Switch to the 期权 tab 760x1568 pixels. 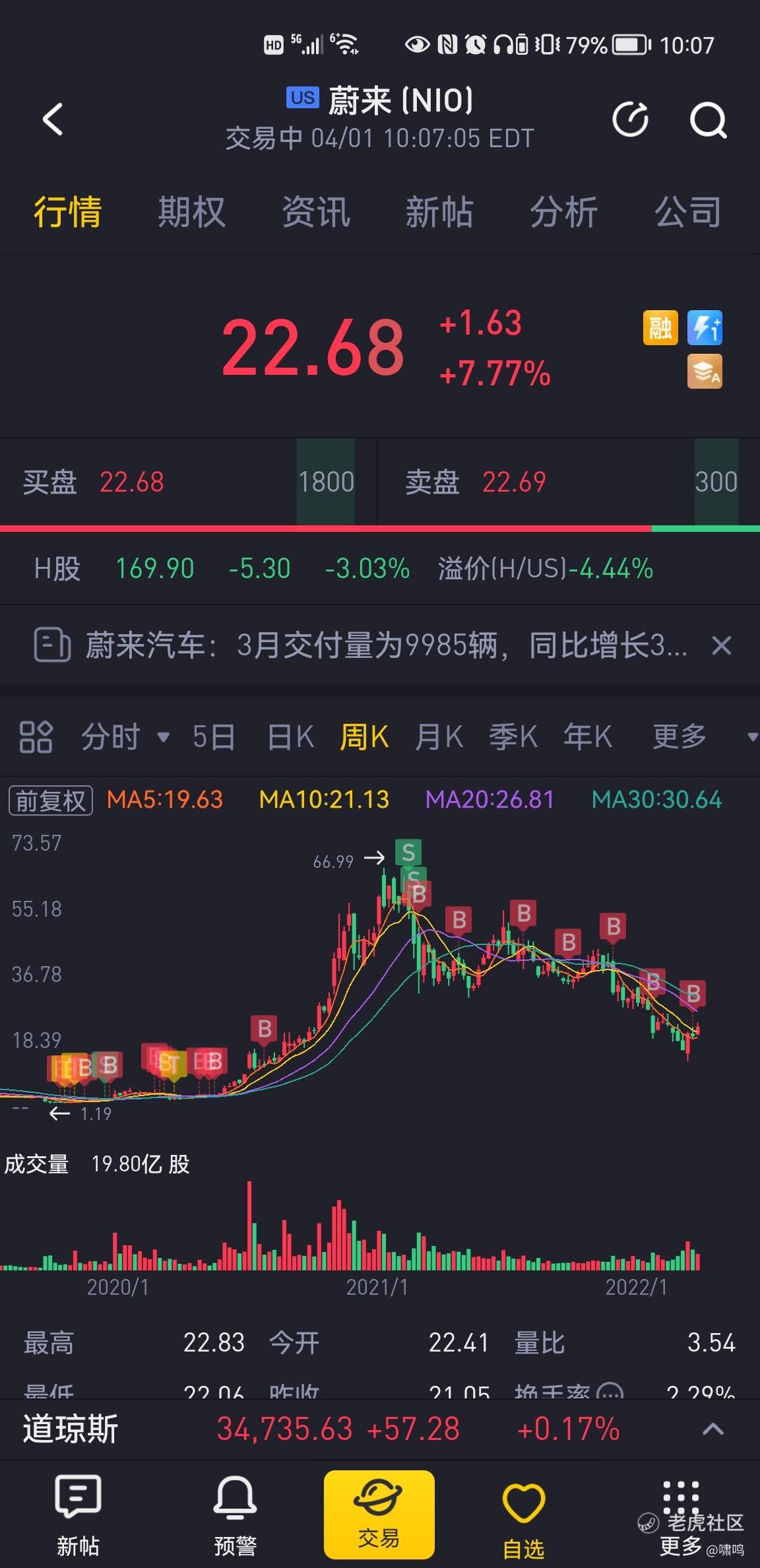pos(191,212)
